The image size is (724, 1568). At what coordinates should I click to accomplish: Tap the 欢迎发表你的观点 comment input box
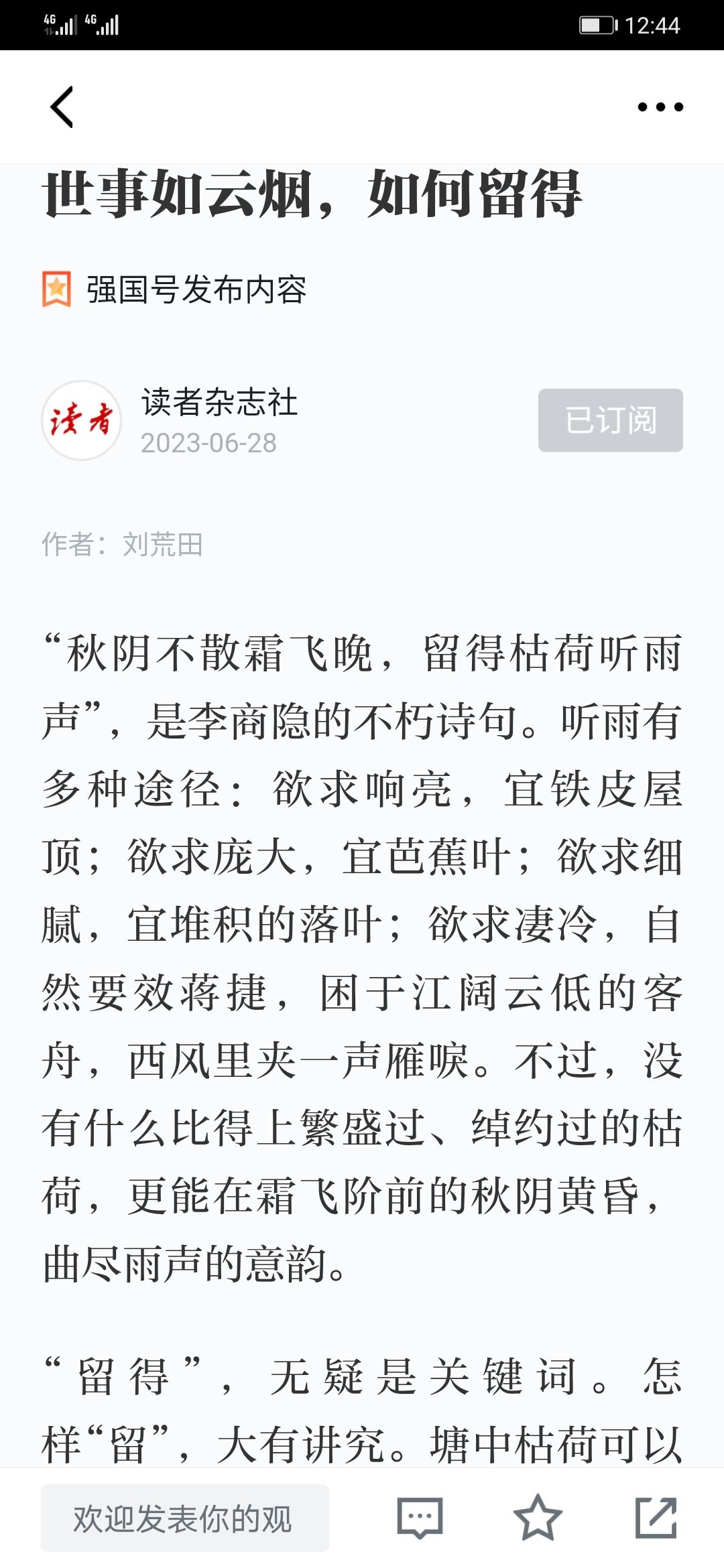[x=185, y=1518]
